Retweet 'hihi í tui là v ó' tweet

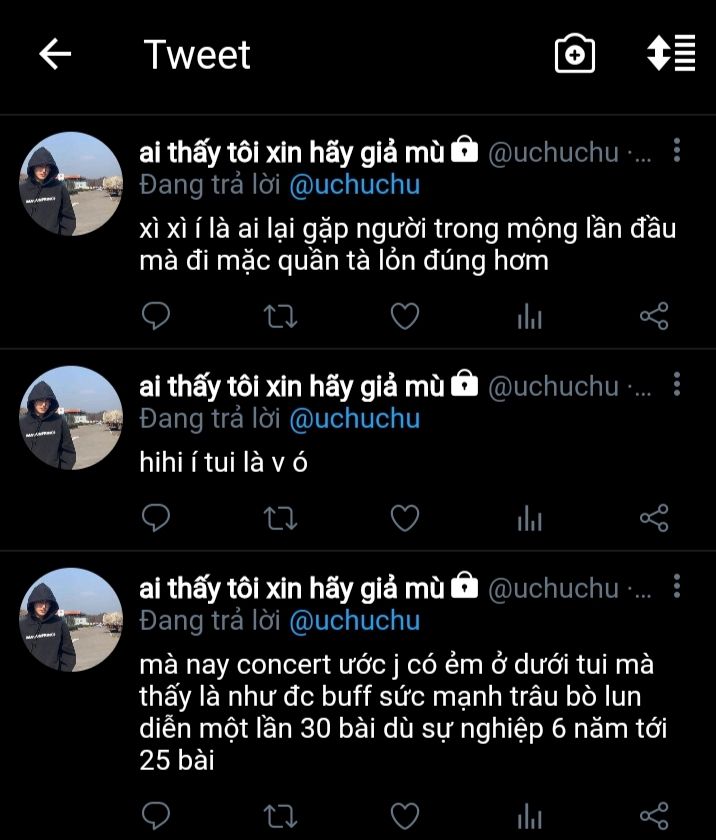(280, 518)
